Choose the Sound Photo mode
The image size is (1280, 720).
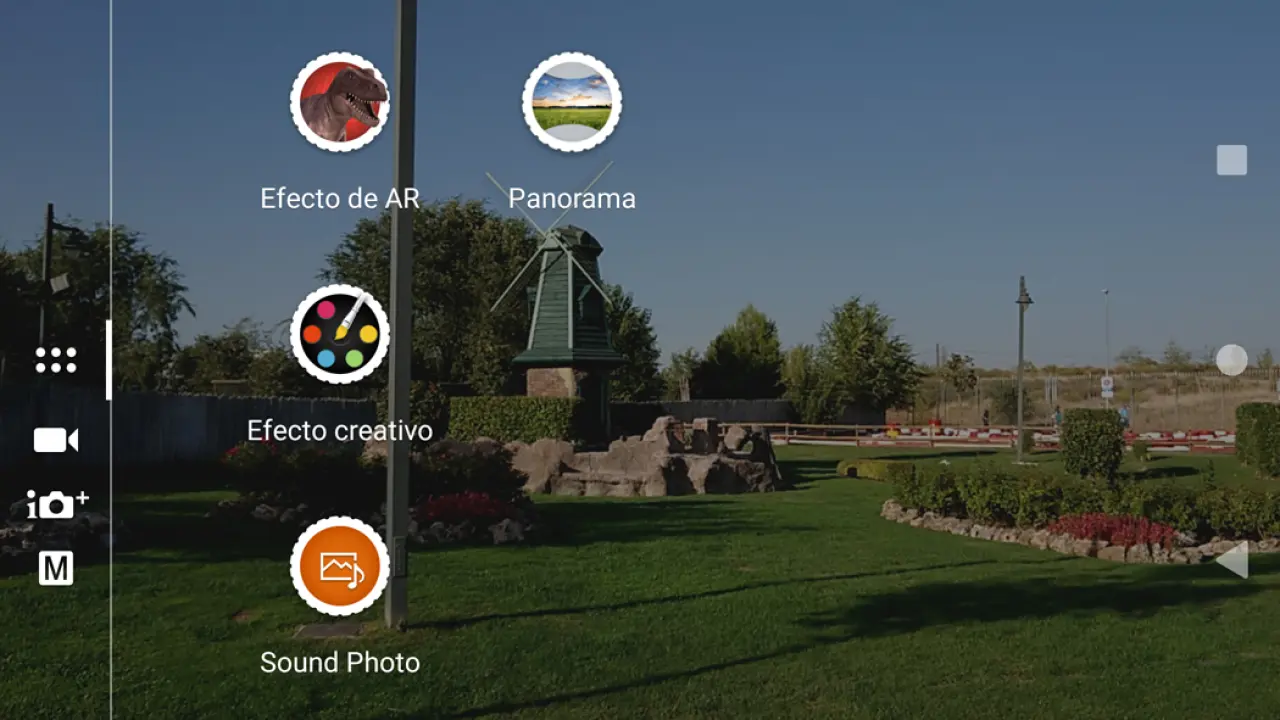coord(340,567)
